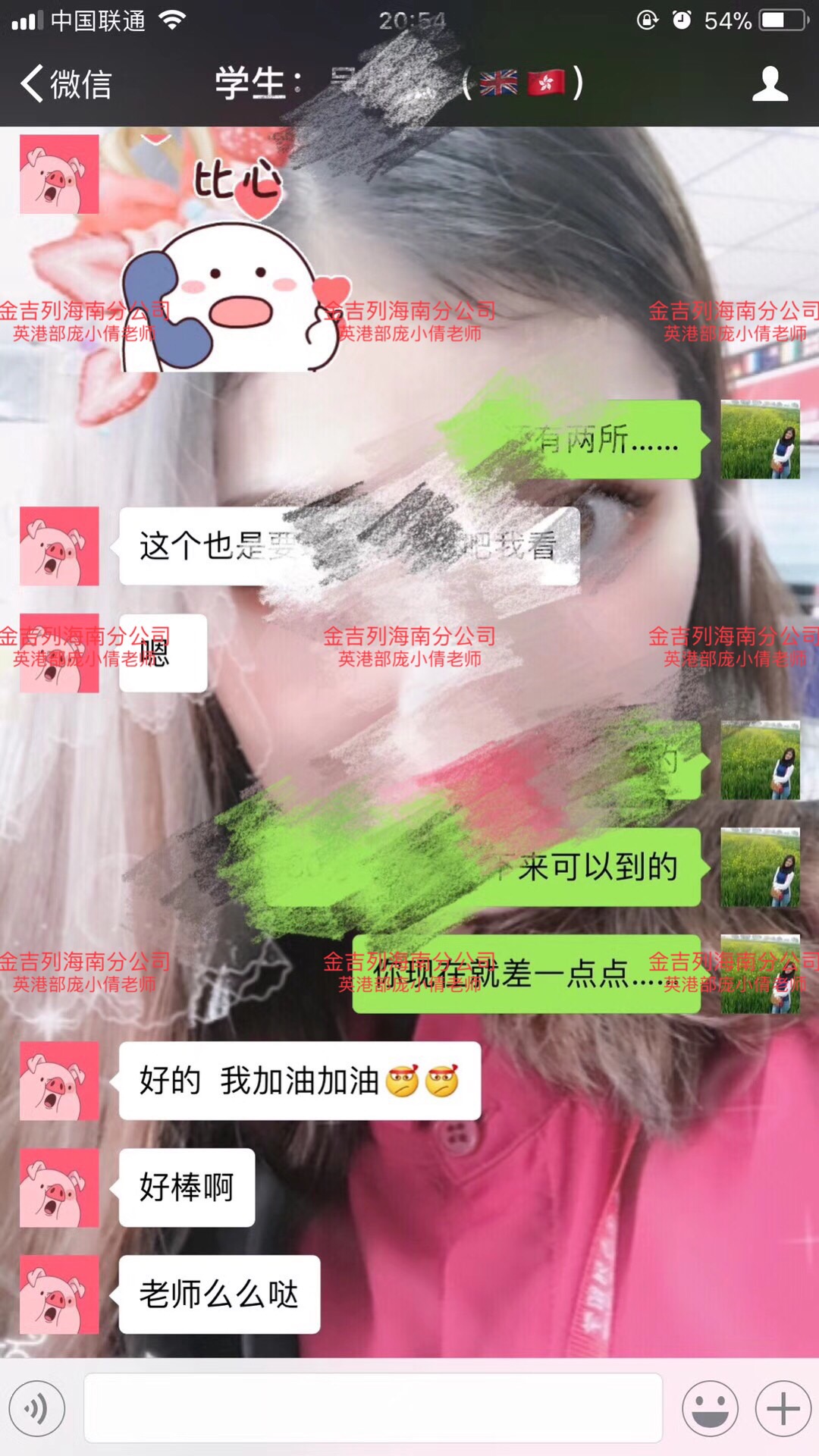Image resolution: width=819 pixels, height=1456 pixels.
Task: Tap the sender avatar beside 你现在就差一点点
Action: (760, 974)
